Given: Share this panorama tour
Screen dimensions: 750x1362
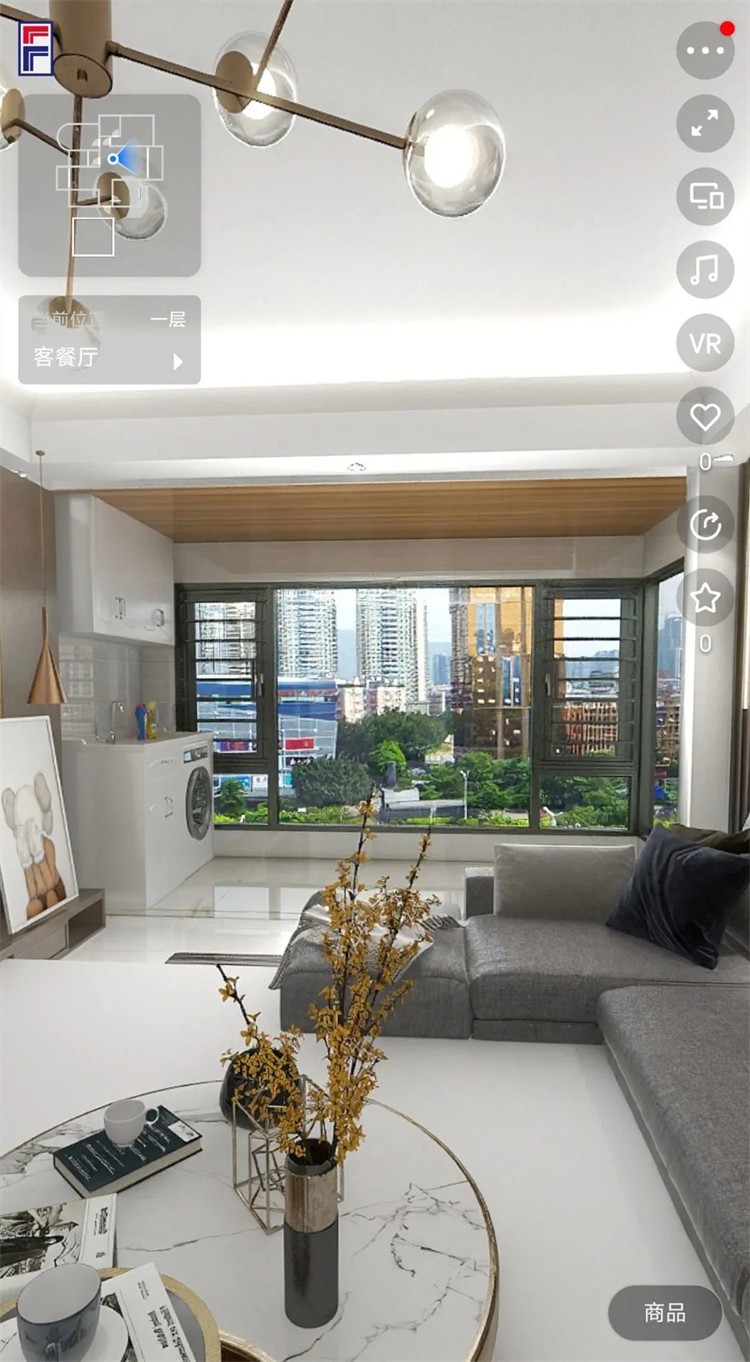Looking at the screenshot, I should pyautogui.click(x=705, y=524).
